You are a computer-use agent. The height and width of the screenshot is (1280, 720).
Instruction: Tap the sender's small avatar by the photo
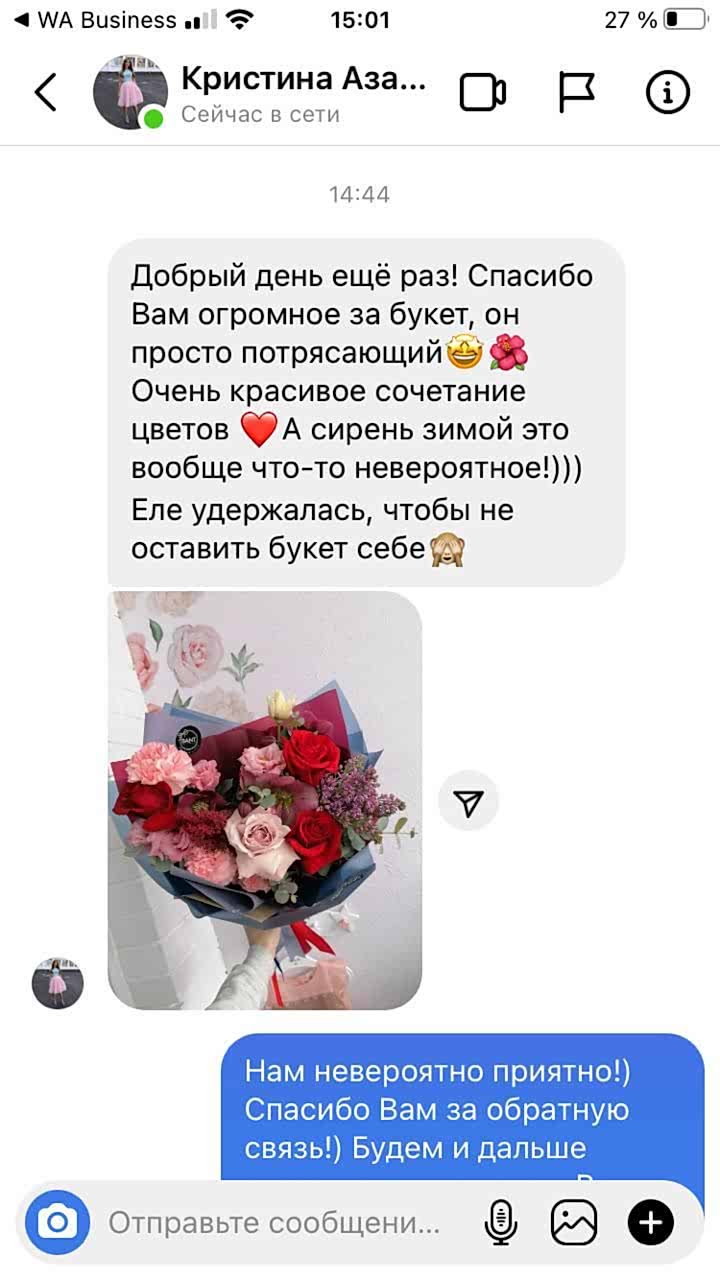[x=58, y=982]
